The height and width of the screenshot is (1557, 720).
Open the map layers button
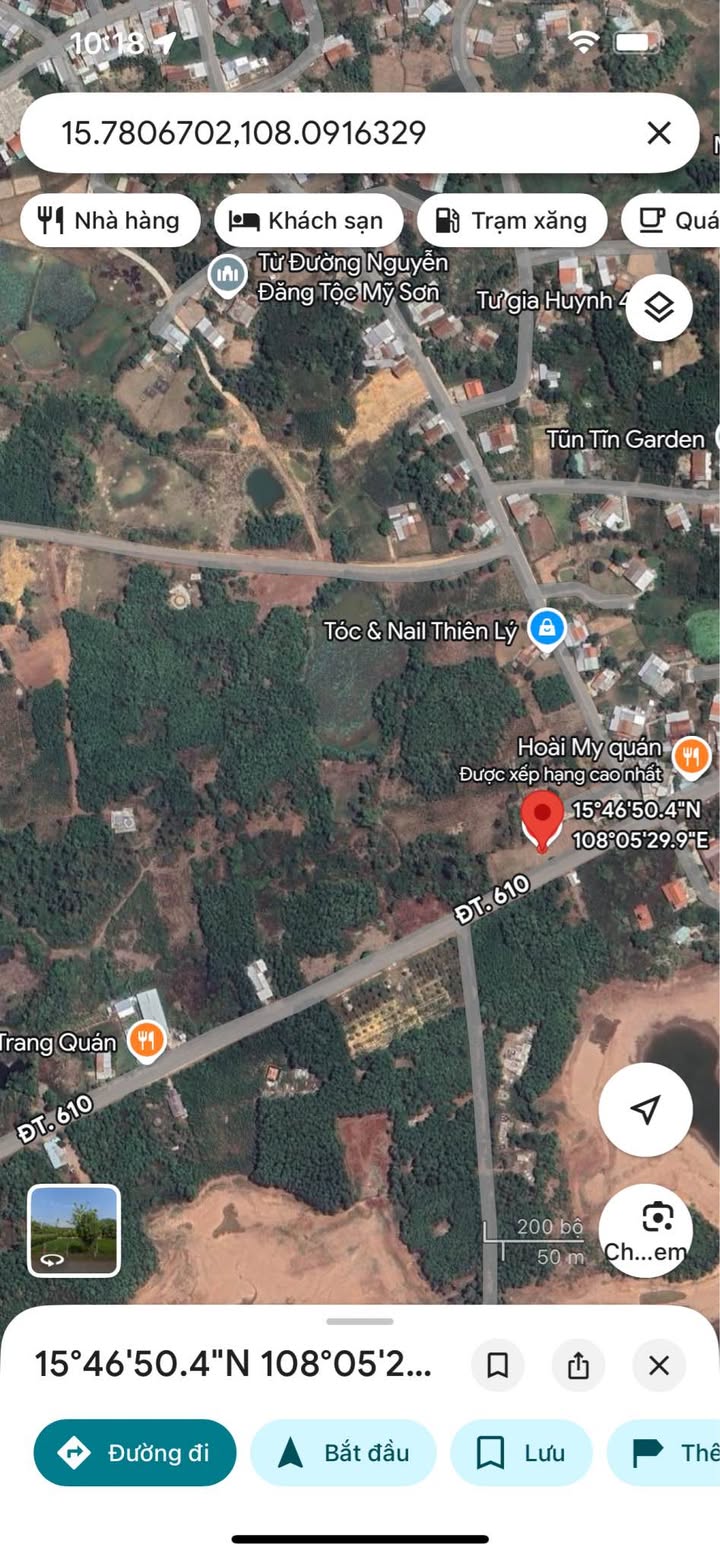[659, 308]
